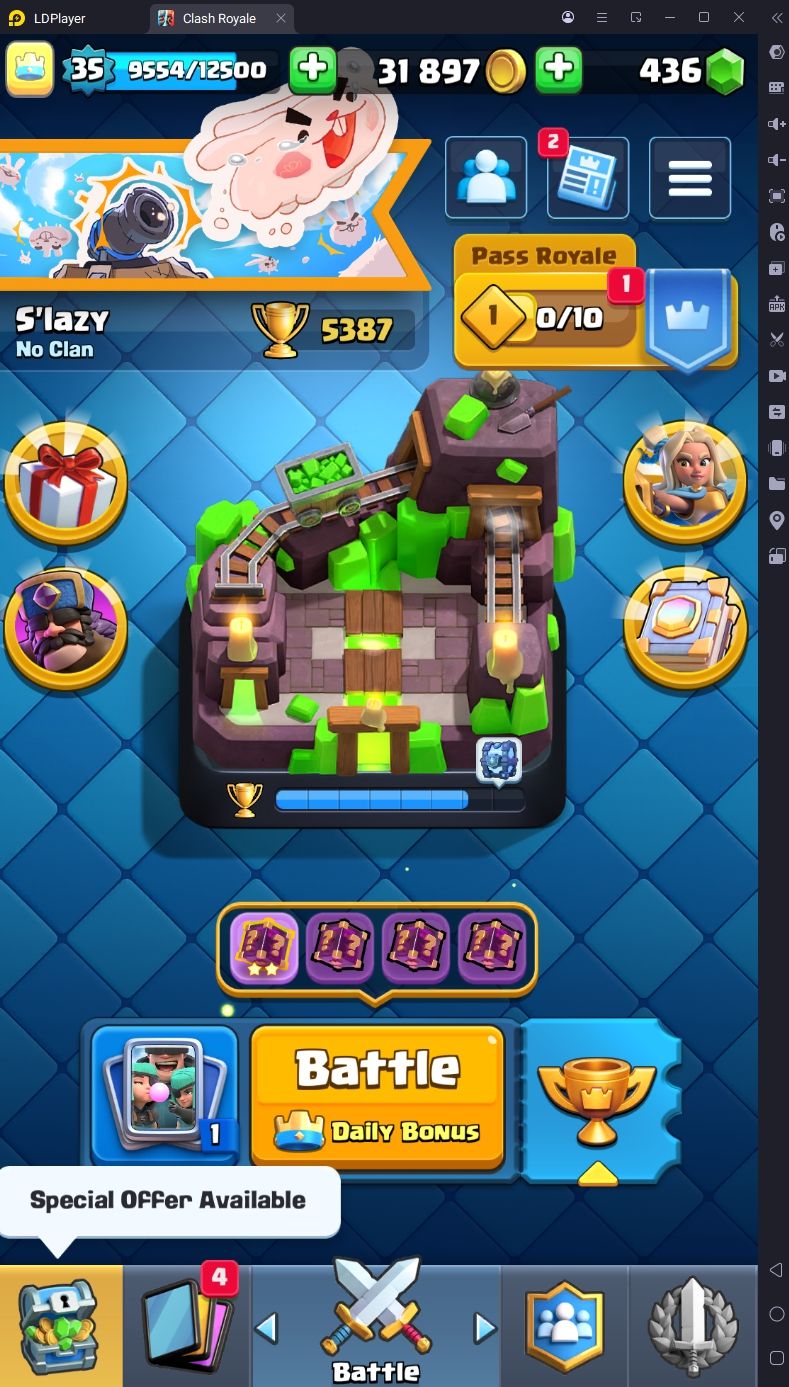Viewport: 789px width, 1387px height.
Task: Switch to the Clan social tab
Action: coord(565,1326)
